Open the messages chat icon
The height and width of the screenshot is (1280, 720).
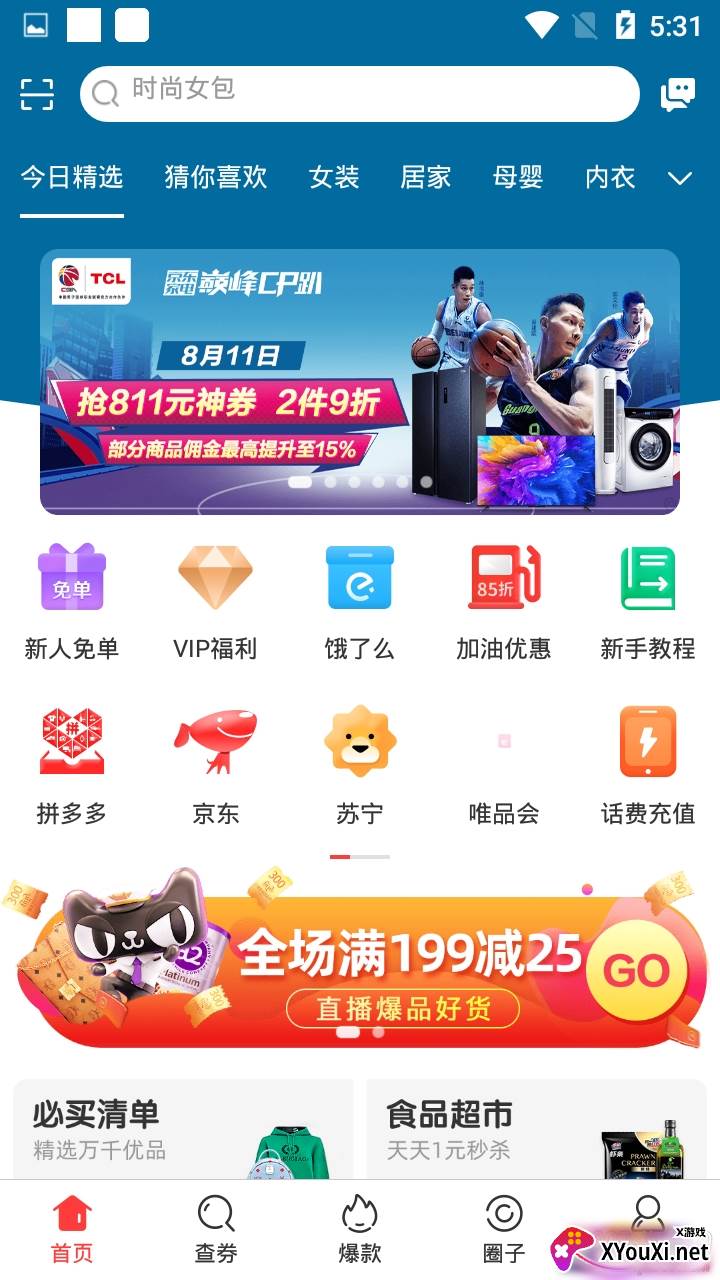pos(678,94)
